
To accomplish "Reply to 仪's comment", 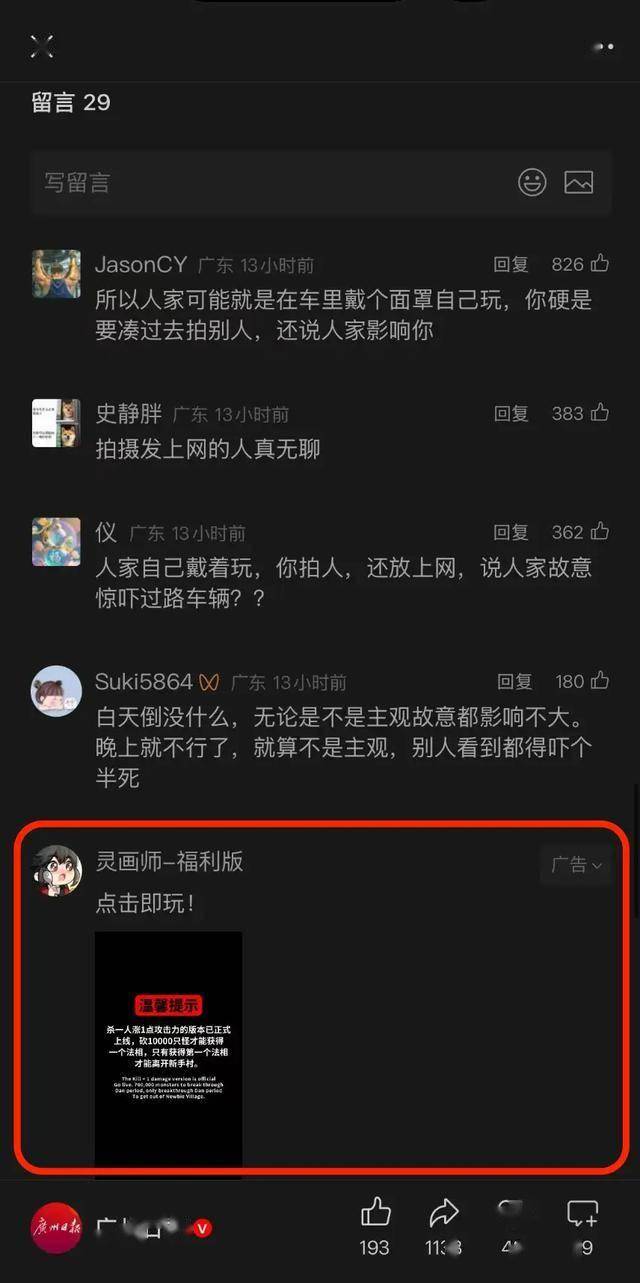I will click(511, 533).
